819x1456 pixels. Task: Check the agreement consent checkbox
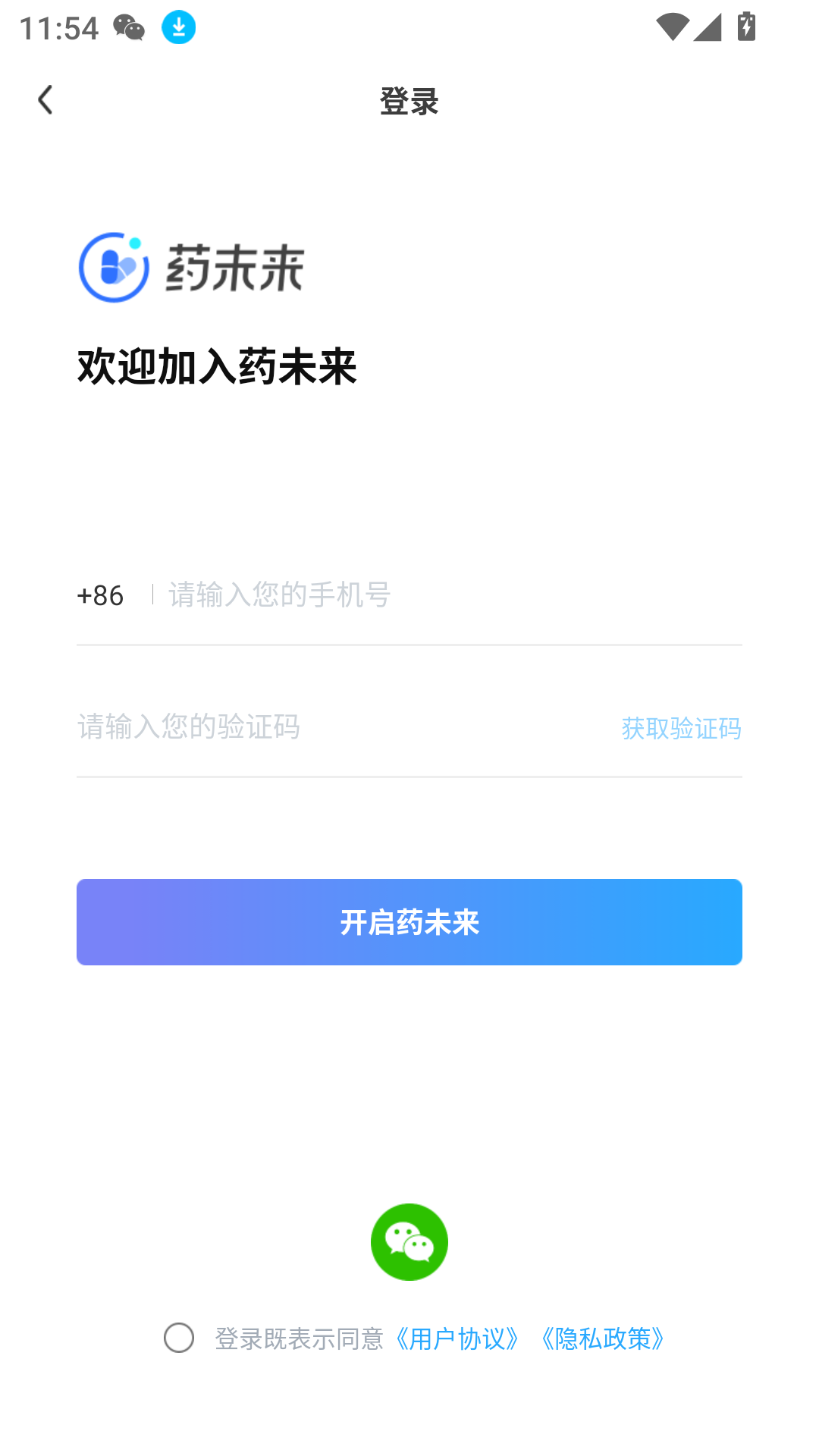179,1338
